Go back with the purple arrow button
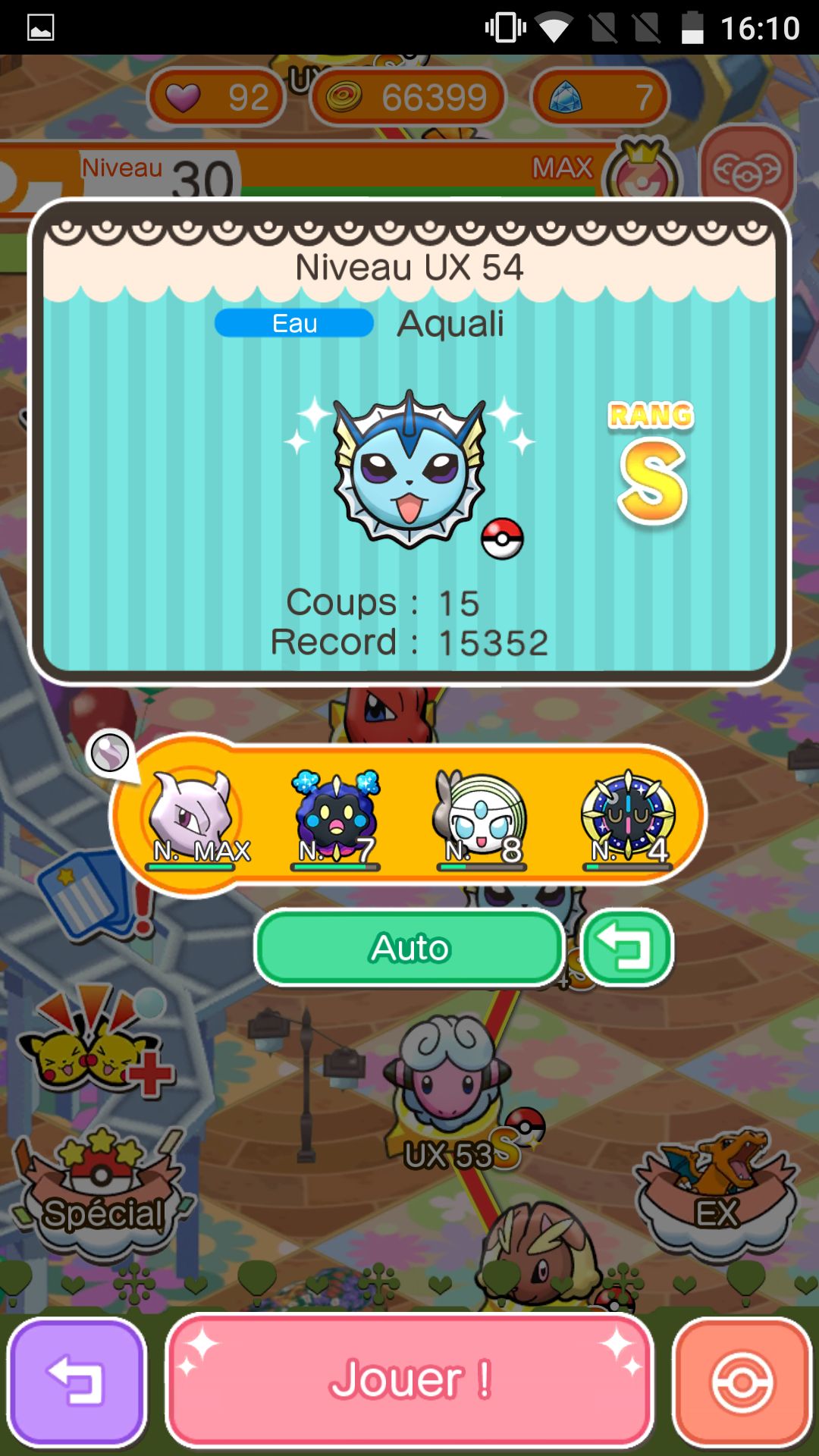Image resolution: width=819 pixels, height=1456 pixels. point(76,1381)
